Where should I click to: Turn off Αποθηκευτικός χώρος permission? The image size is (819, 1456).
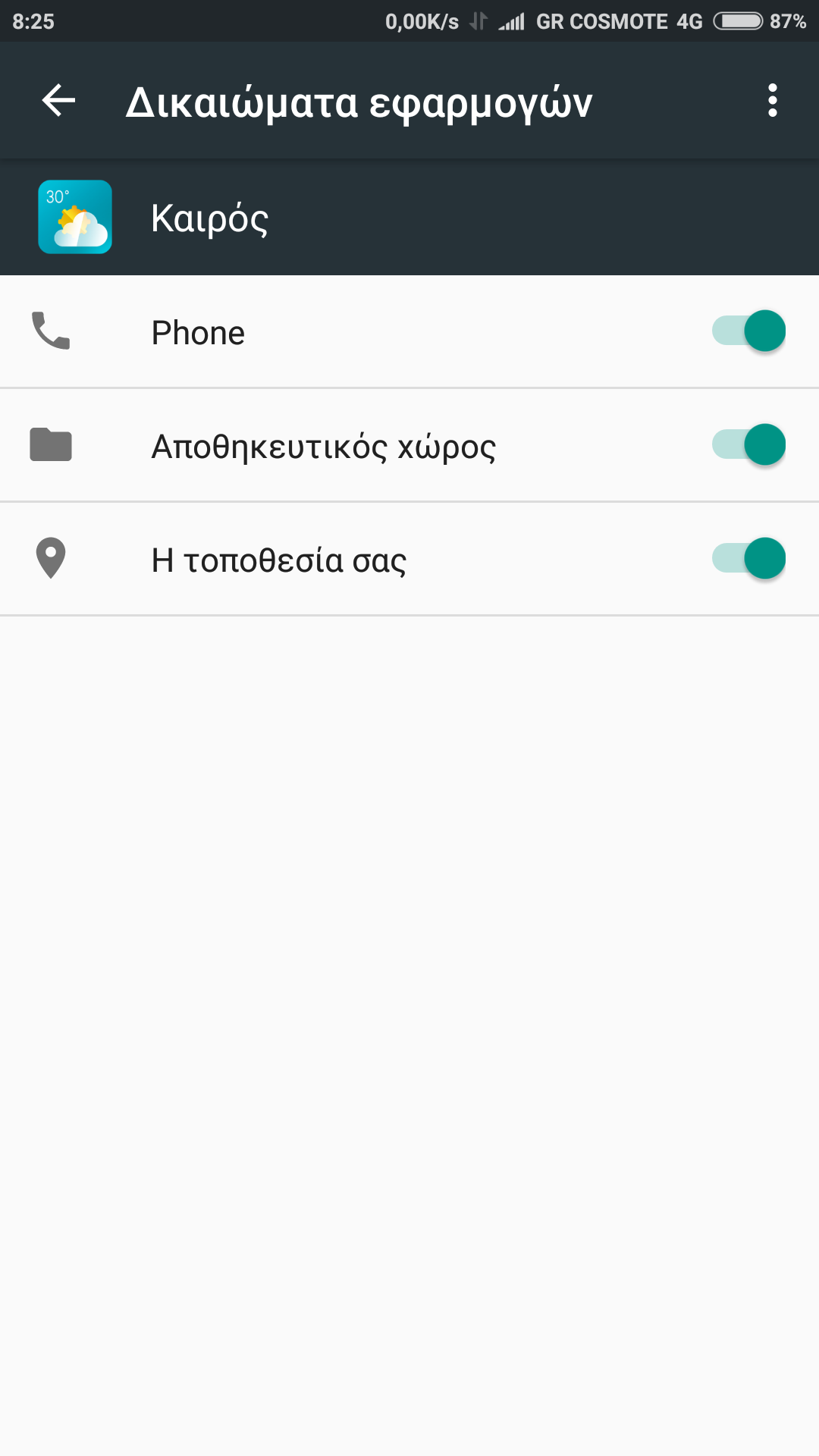(x=748, y=445)
